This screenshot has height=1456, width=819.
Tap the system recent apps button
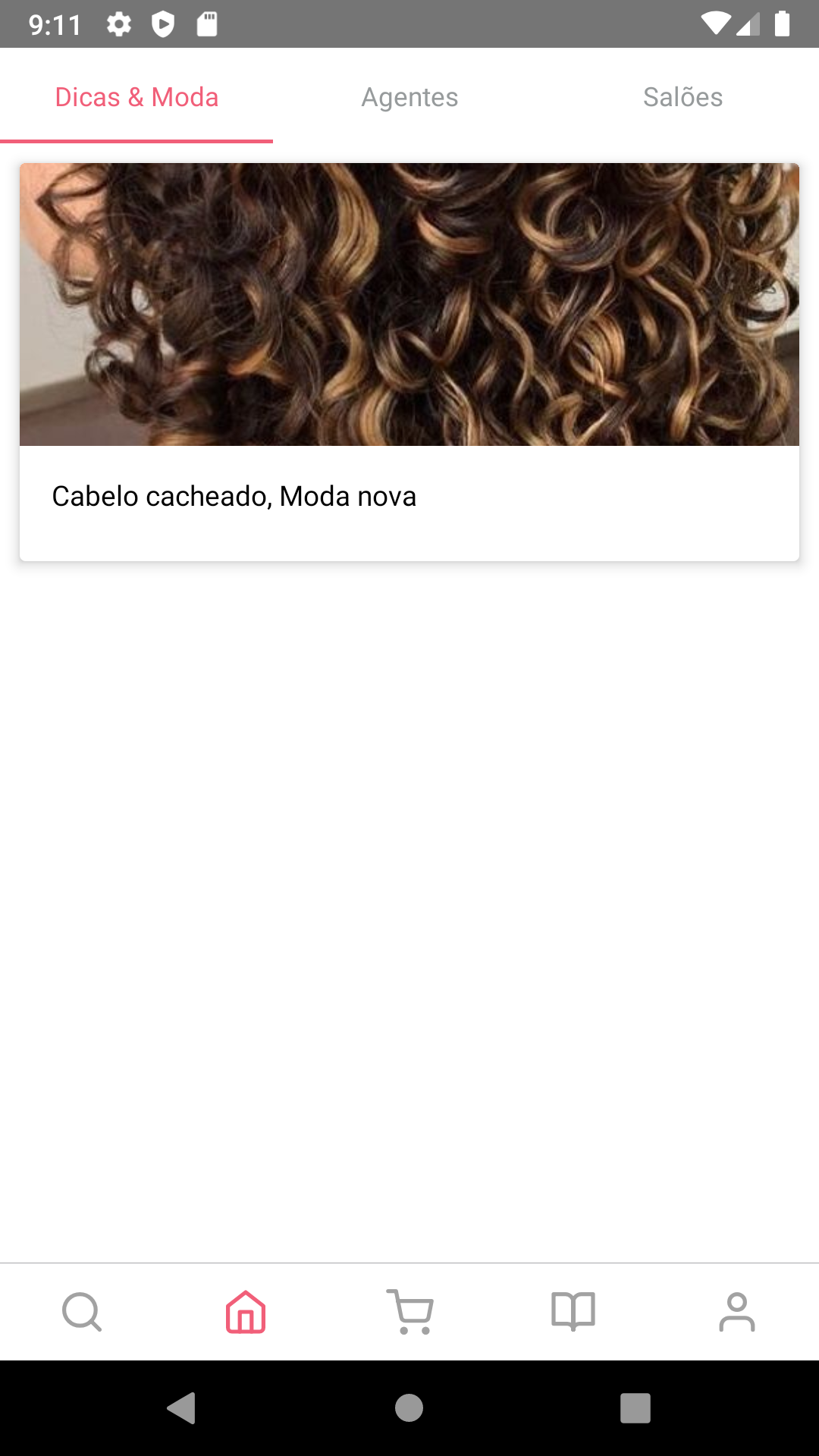point(635,1408)
